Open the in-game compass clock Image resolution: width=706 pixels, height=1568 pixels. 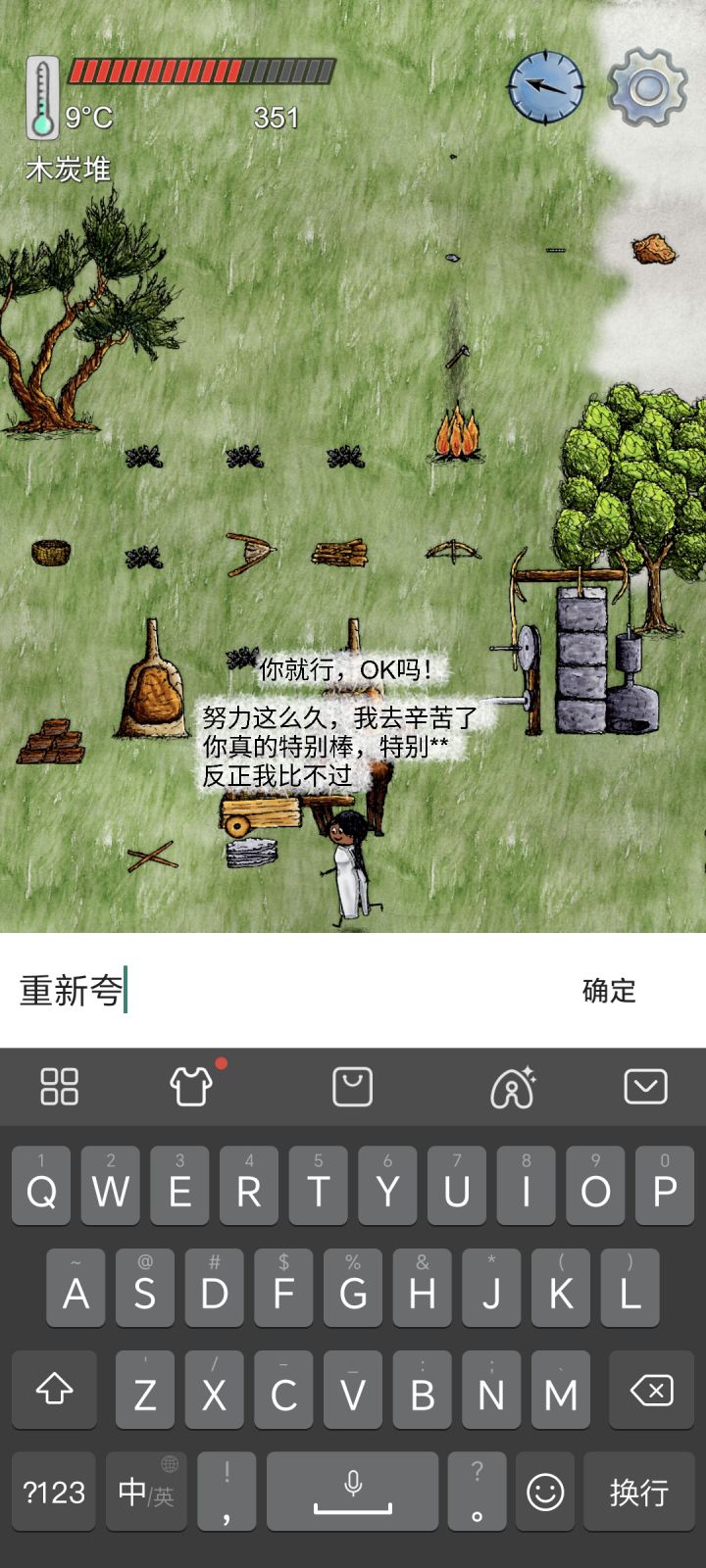click(544, 88)
